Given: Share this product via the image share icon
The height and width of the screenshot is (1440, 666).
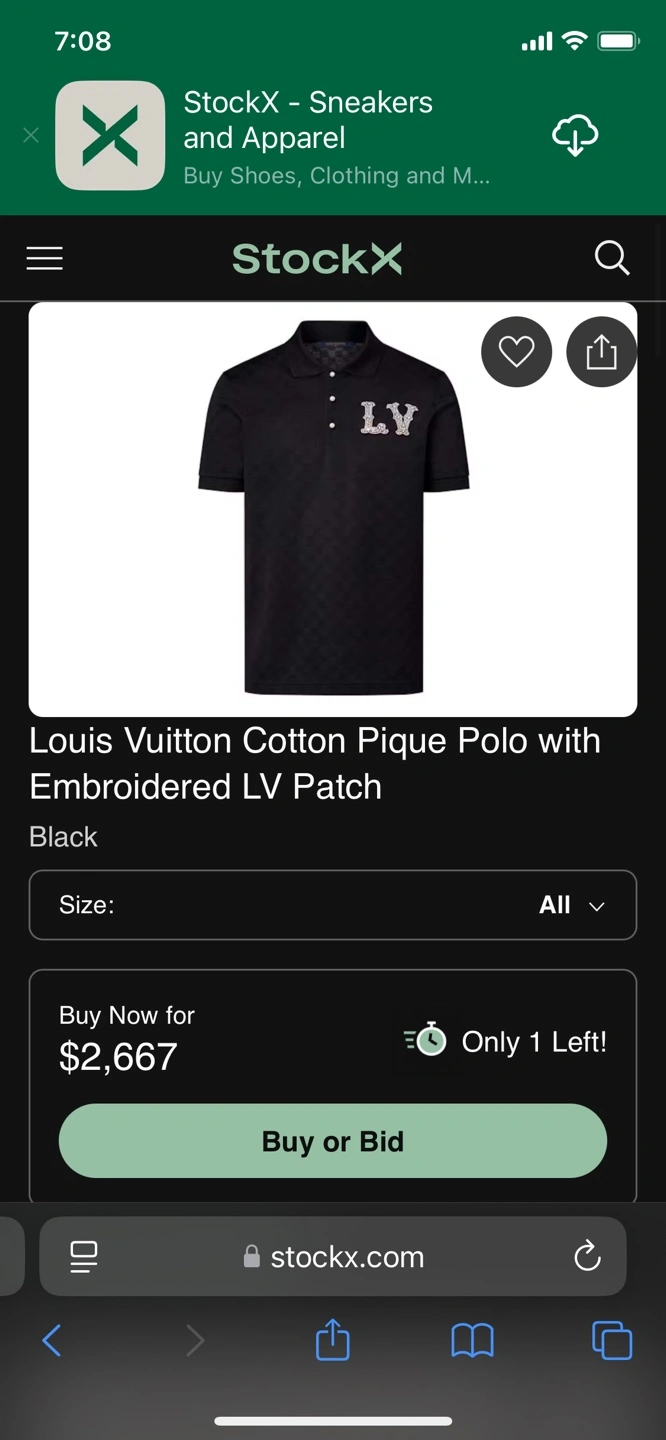Looking at the screenshot, I should [x=601, y=352].
